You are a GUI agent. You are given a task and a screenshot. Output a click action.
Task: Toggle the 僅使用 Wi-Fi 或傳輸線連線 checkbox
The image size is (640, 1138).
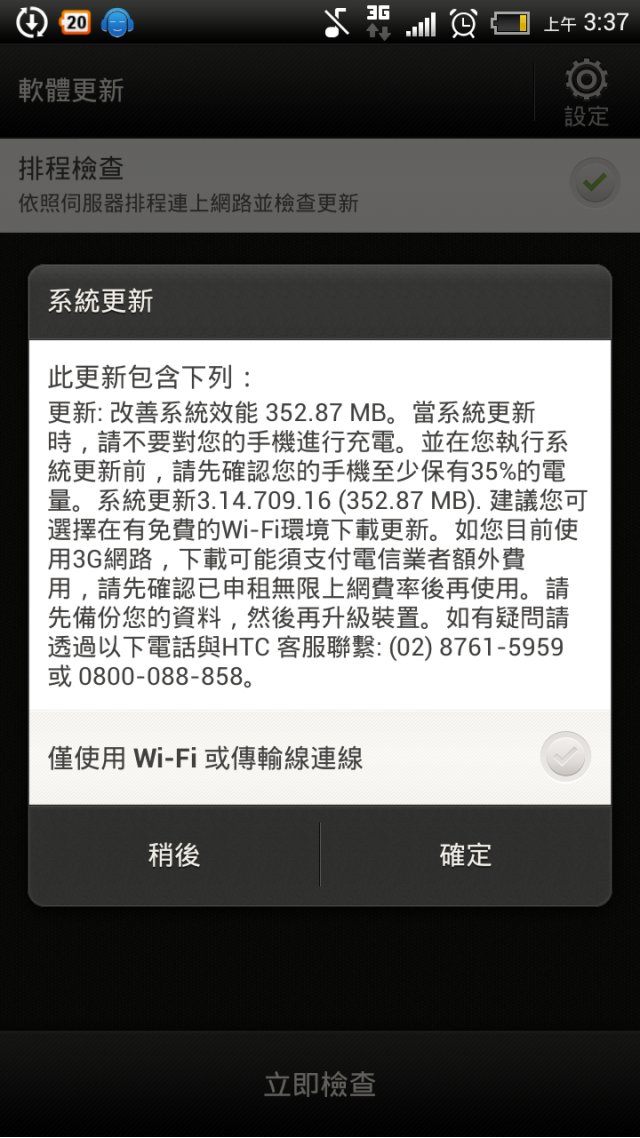565,757
